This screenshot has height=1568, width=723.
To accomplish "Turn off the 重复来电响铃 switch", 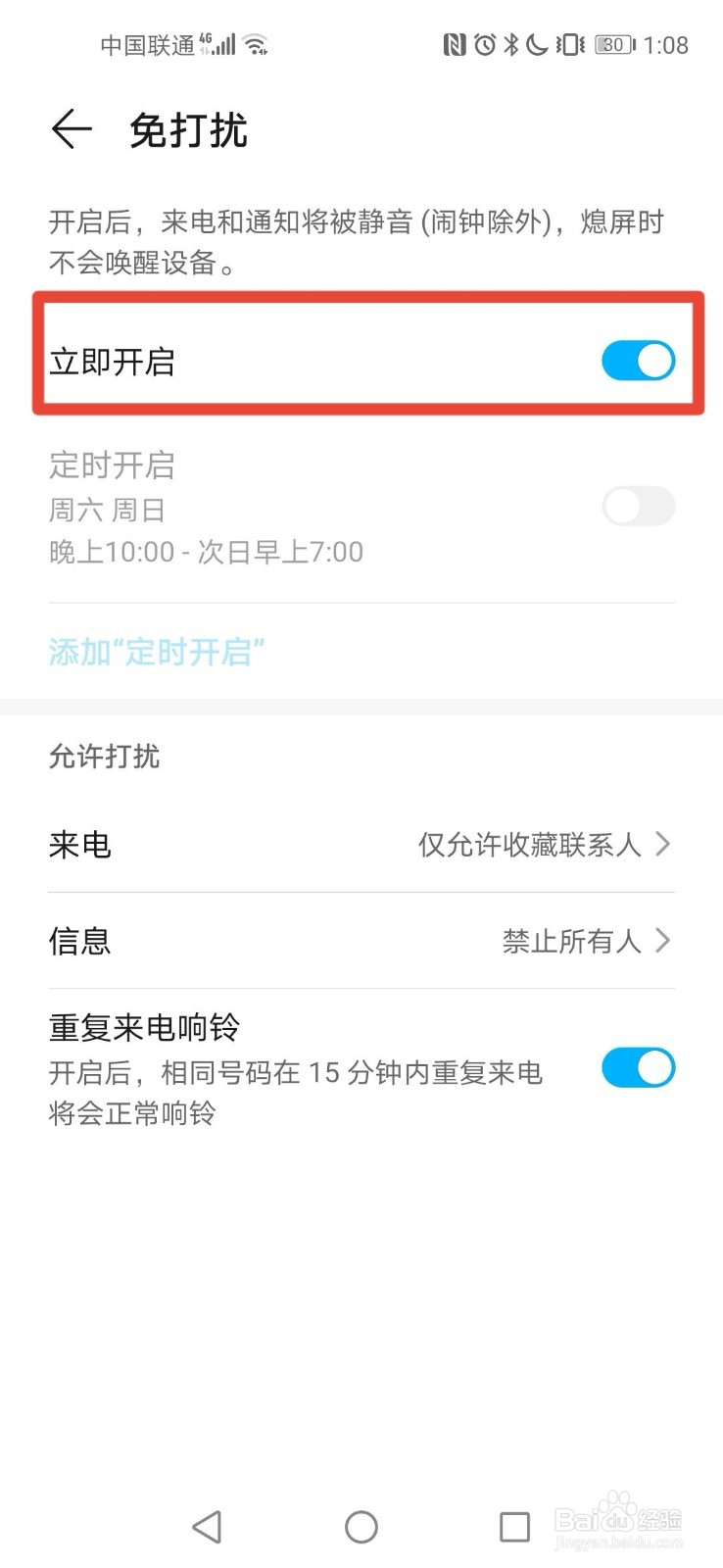I will coord(638,1068).
